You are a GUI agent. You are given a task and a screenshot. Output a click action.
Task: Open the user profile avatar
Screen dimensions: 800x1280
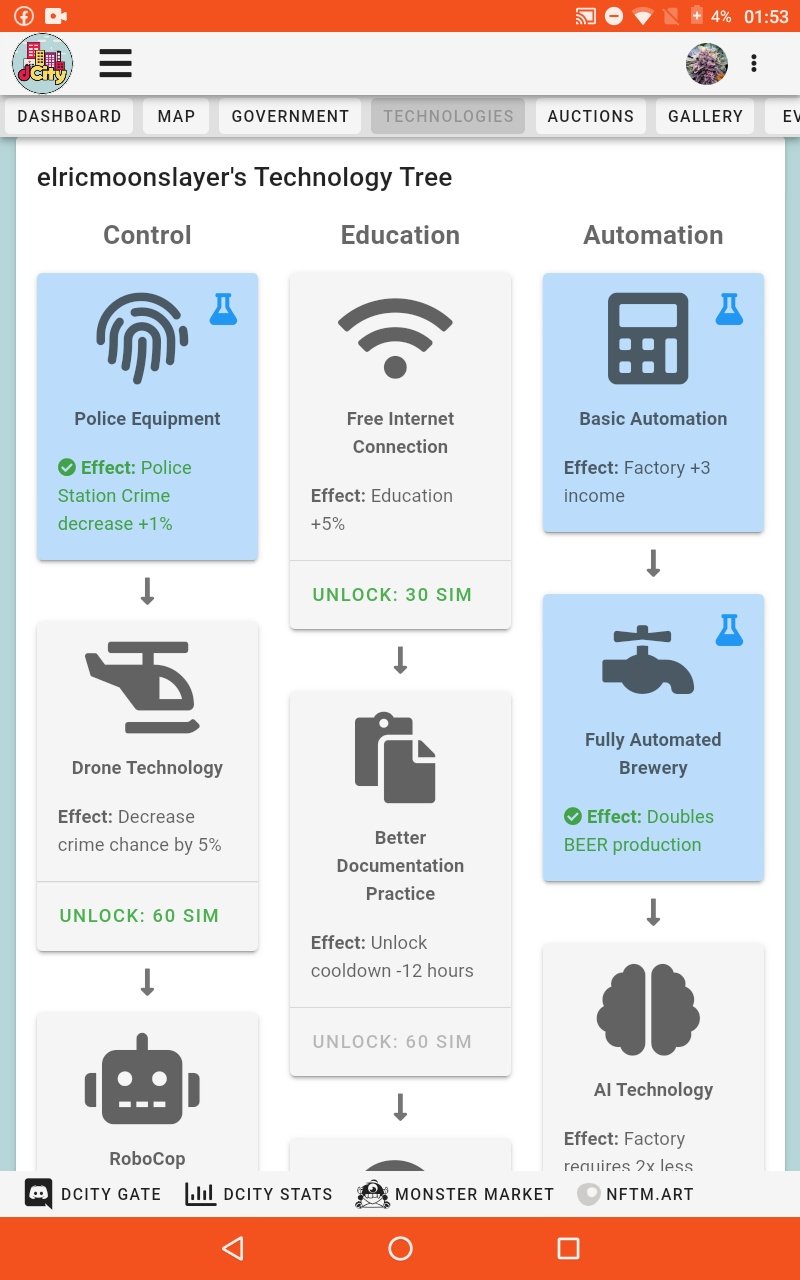707,63
